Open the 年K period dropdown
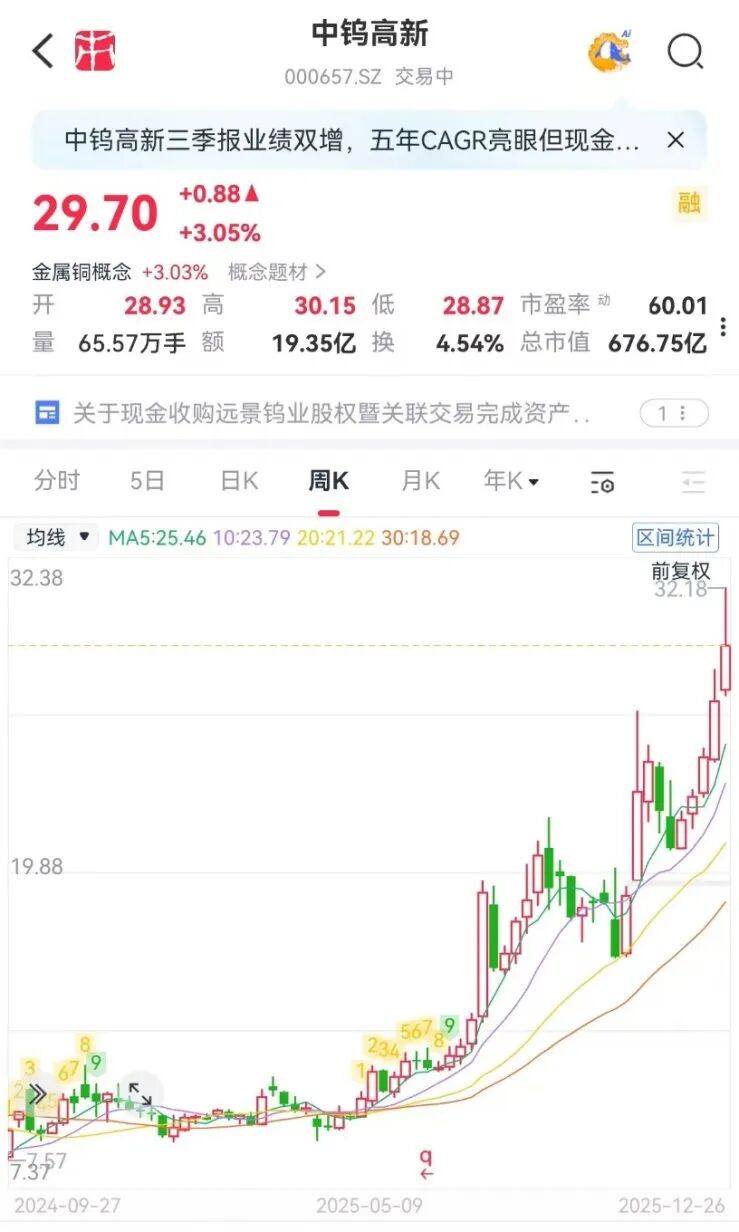This screenshot has height=1232, width=739. (511, 481)
